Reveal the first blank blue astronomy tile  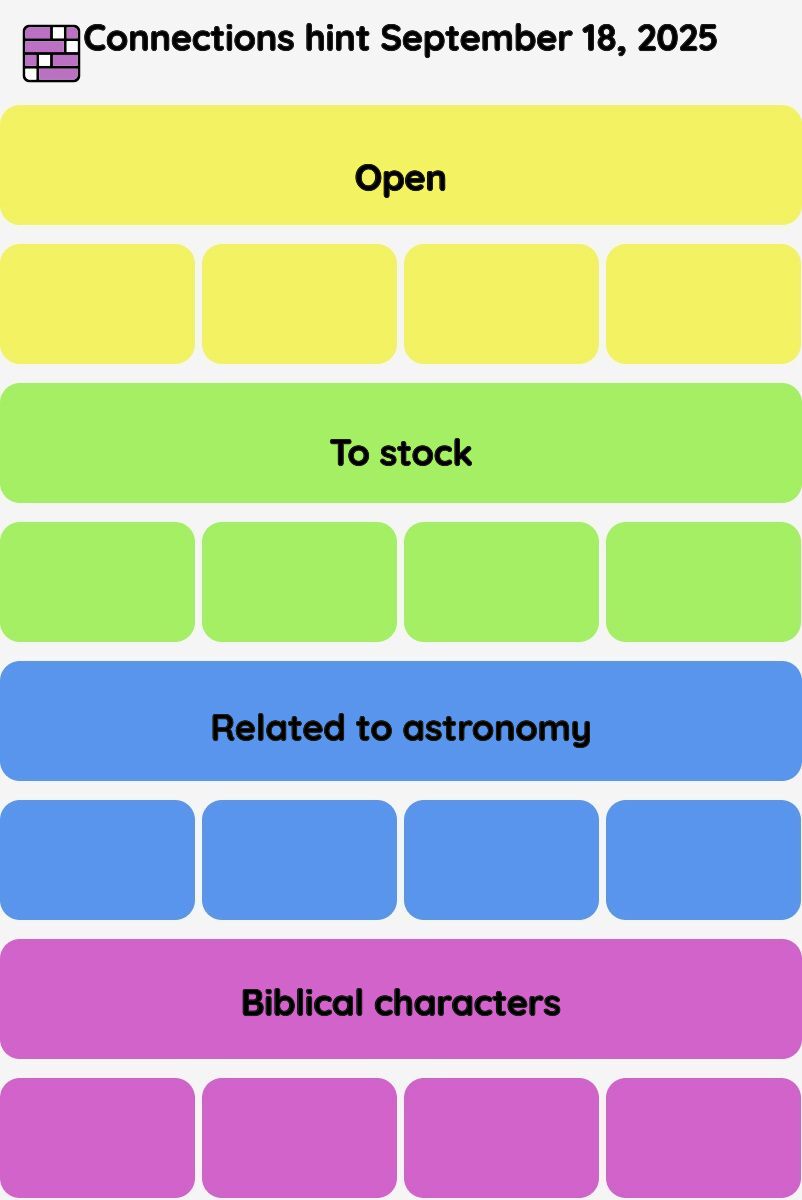97,860
